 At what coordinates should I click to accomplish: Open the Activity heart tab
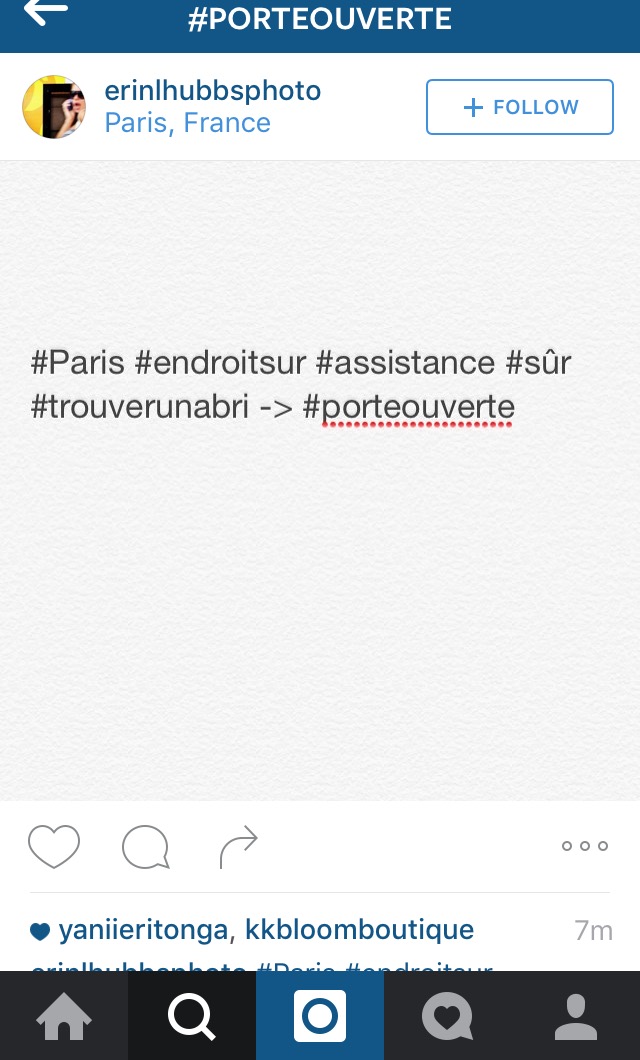click(x=447, y=1016)
